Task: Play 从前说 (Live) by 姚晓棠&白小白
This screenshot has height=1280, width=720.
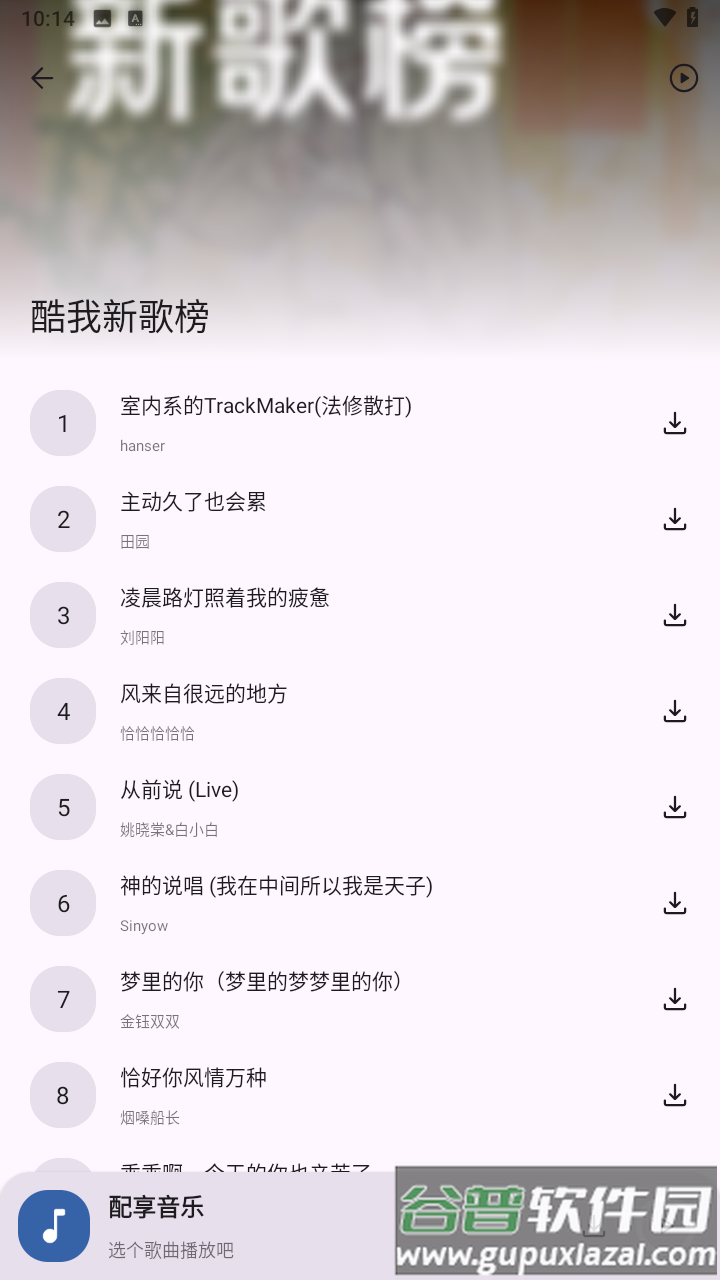Action: tap(180, 790)
